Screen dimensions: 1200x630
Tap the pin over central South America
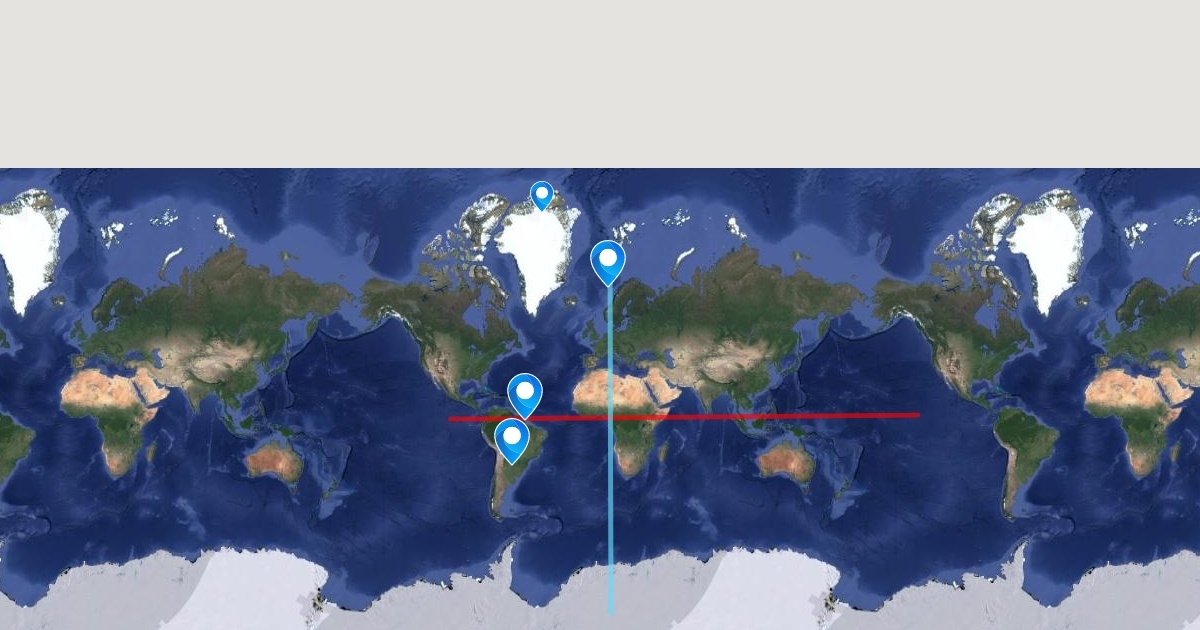coord(512,438)
